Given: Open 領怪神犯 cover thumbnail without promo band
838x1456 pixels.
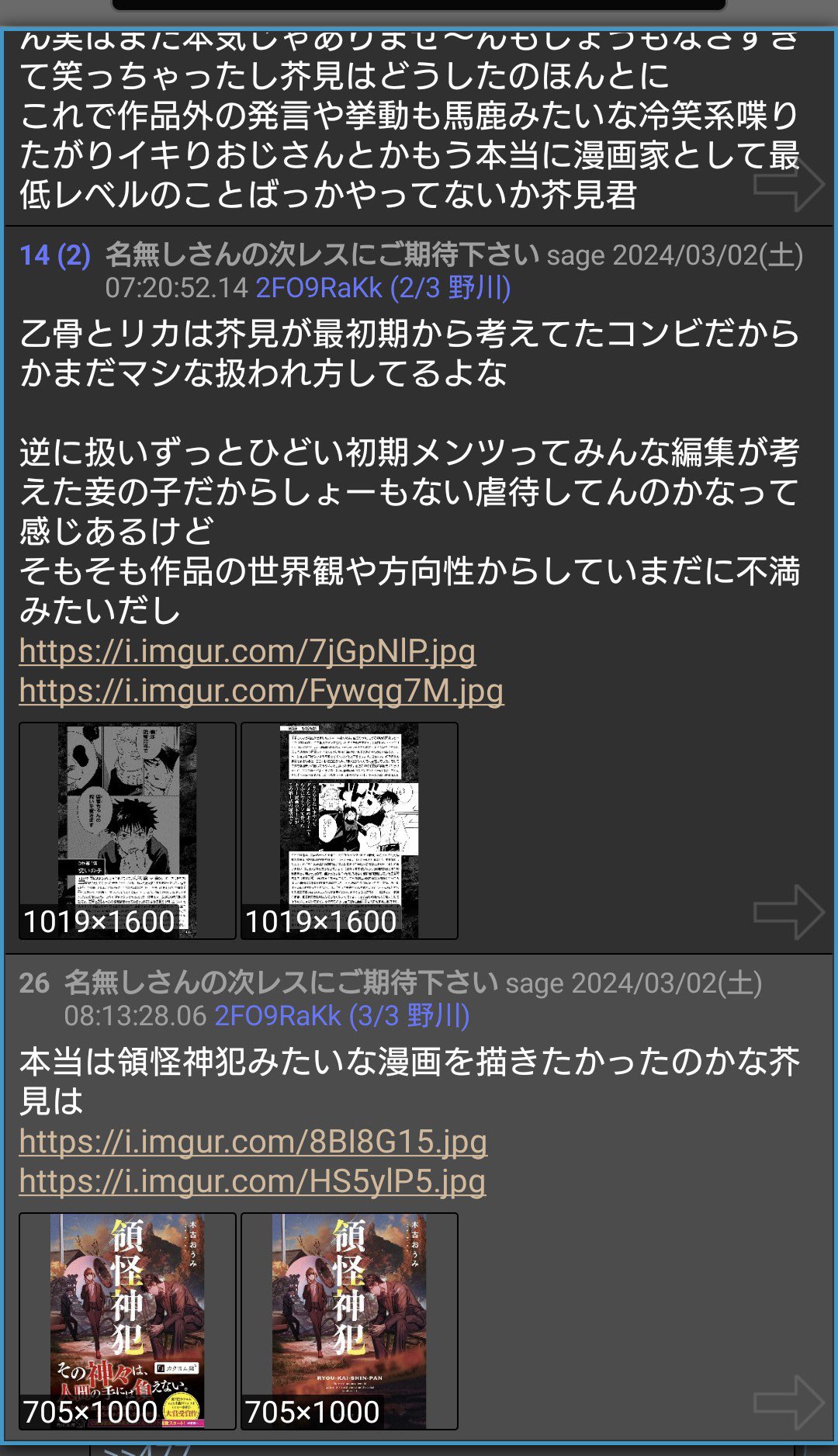Looking at the screenshot, I should point(349,1321).
